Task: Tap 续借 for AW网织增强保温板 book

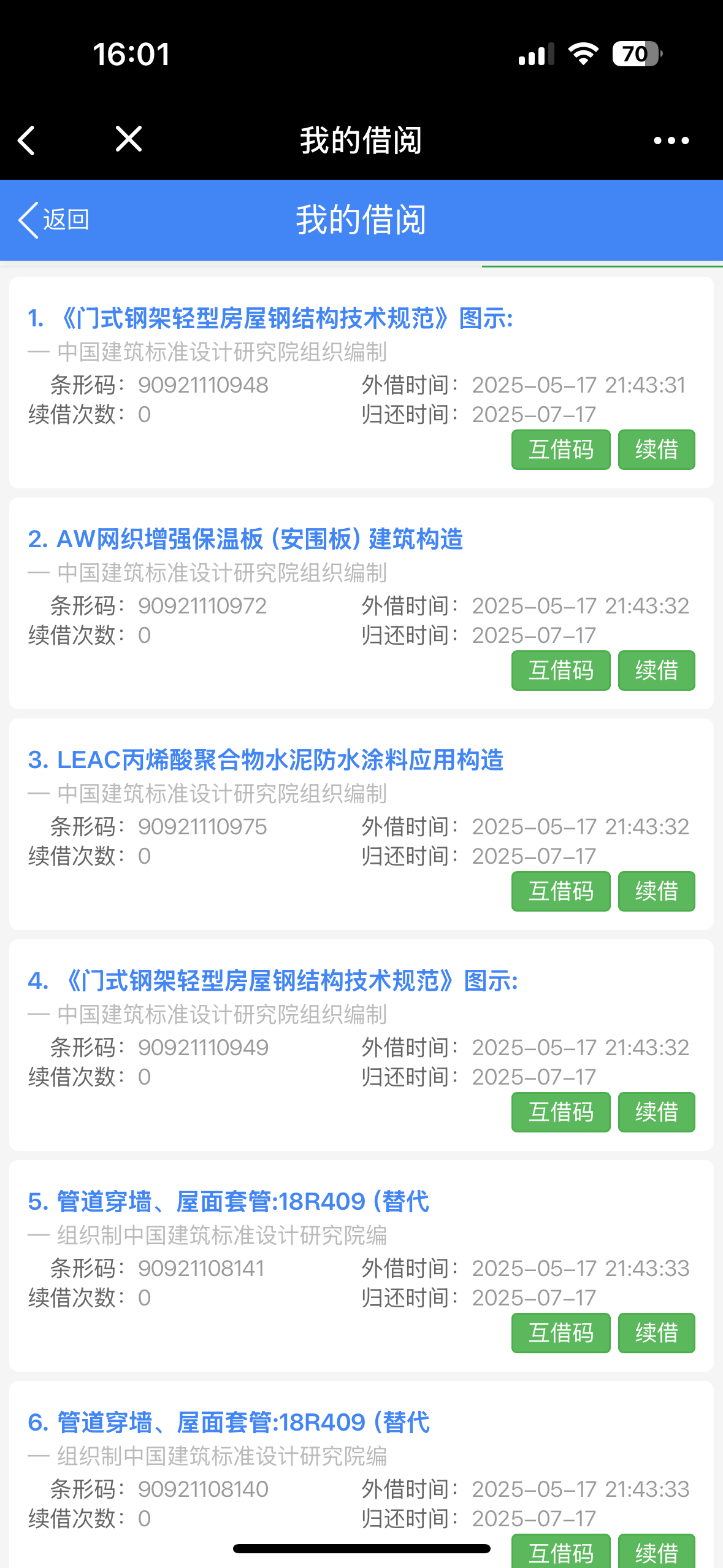Action: 656,671
